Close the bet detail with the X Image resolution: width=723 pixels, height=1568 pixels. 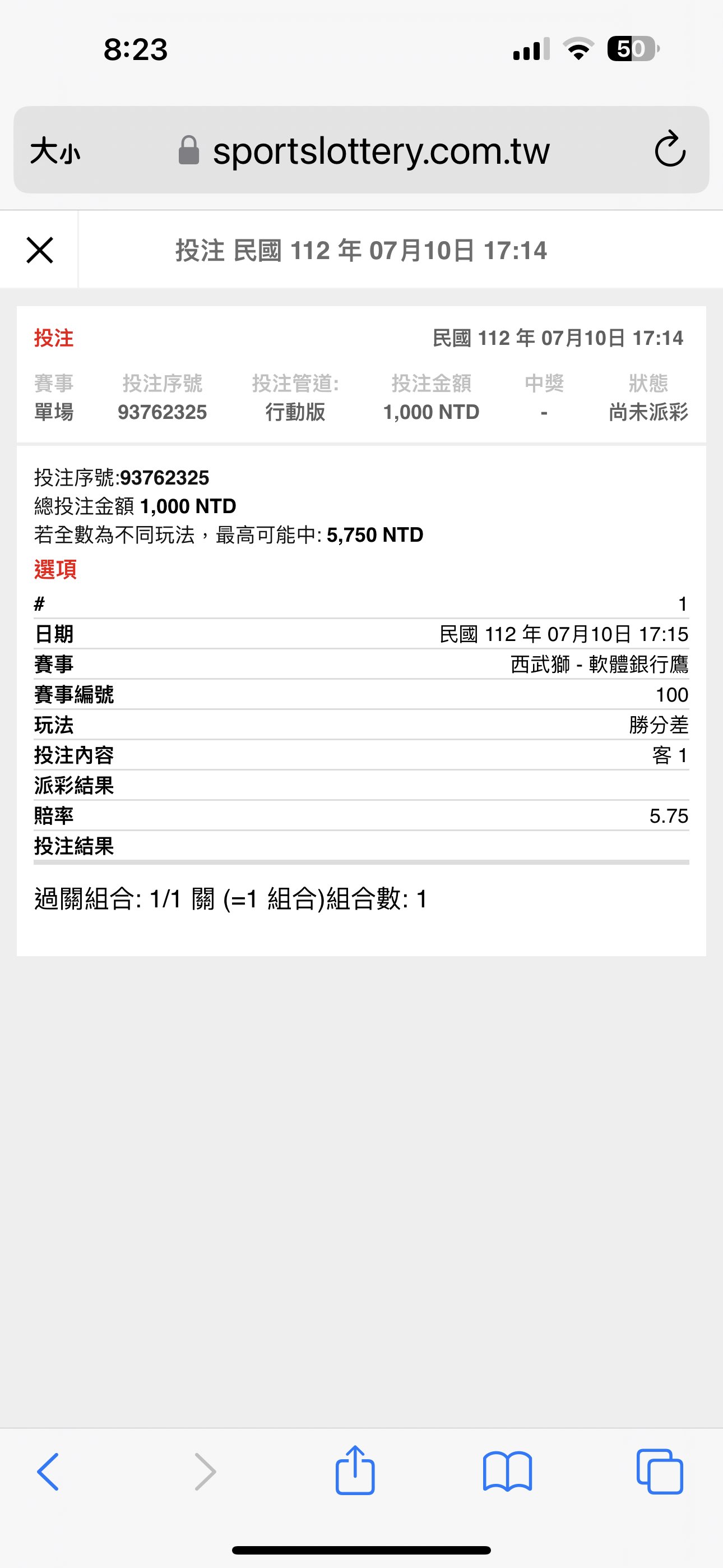(x=40, y=250)
